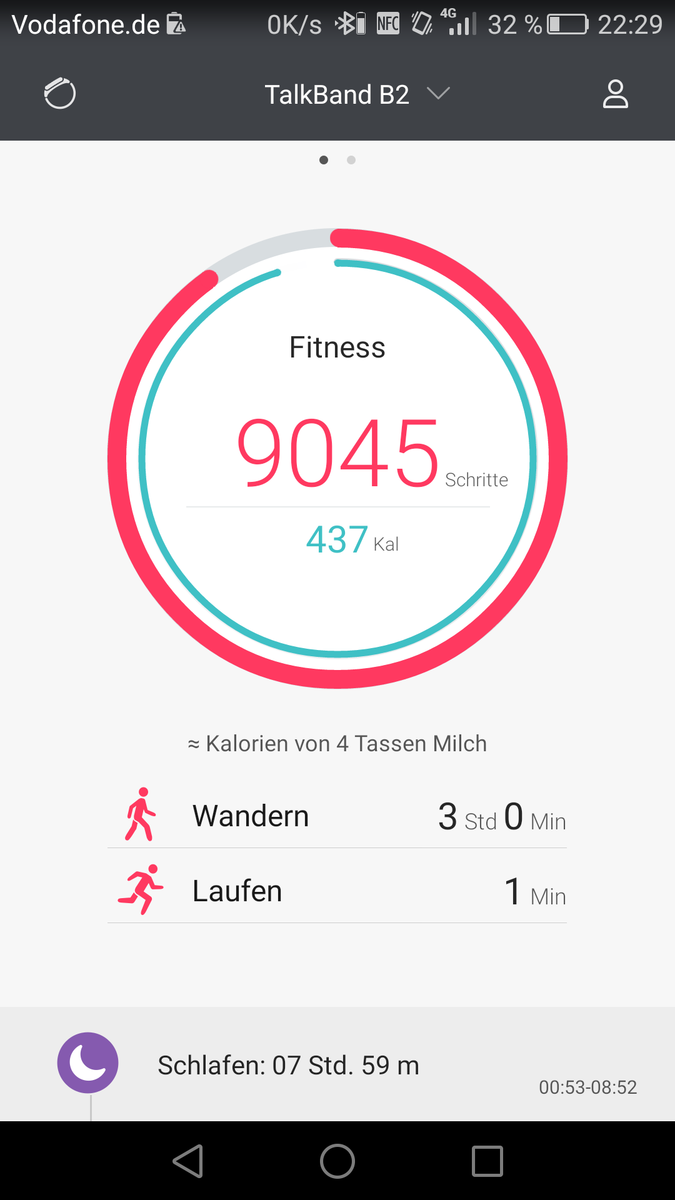675x1200 pixels.
Task: Open the user profile icon
Action: pyautogui.click(x=615, y=94)
